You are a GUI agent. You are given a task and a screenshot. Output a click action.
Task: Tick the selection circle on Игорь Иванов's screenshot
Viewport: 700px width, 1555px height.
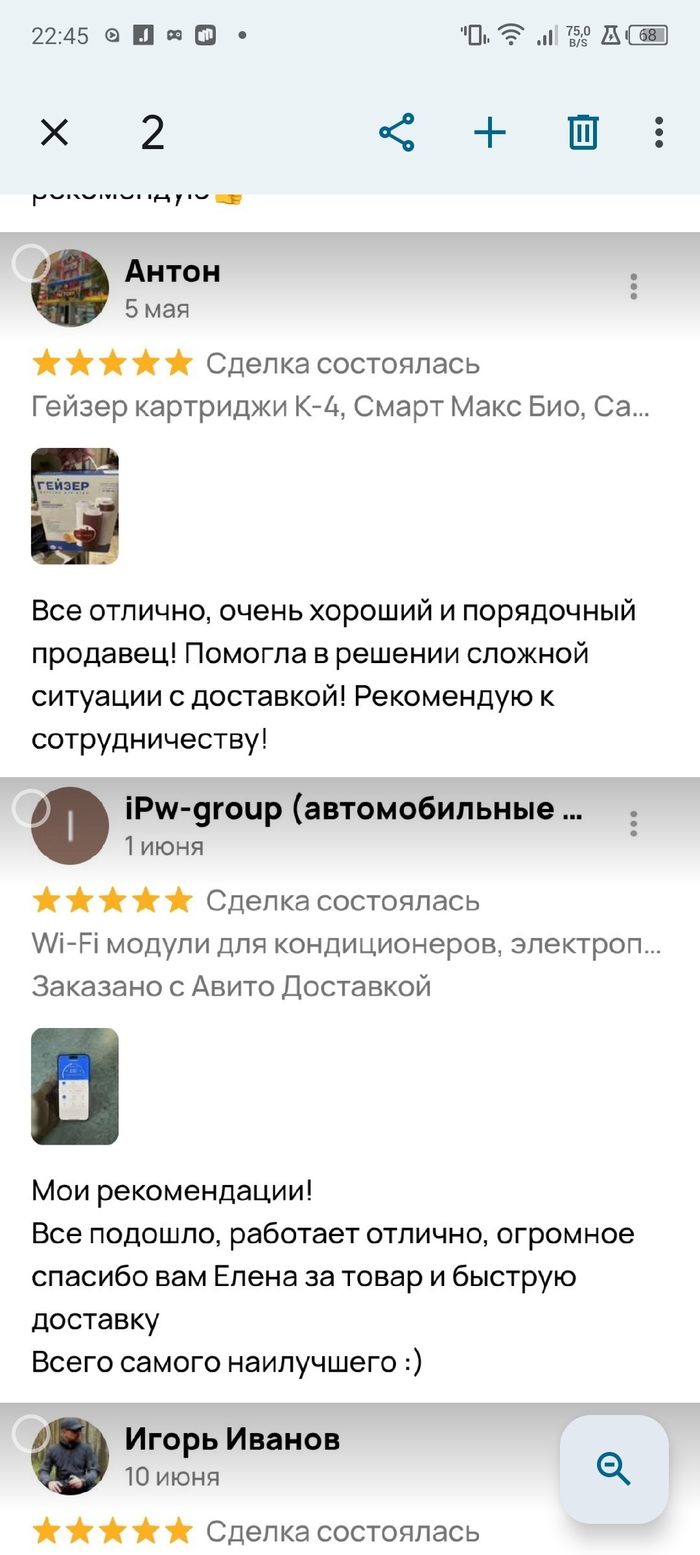click(31, 1433)
